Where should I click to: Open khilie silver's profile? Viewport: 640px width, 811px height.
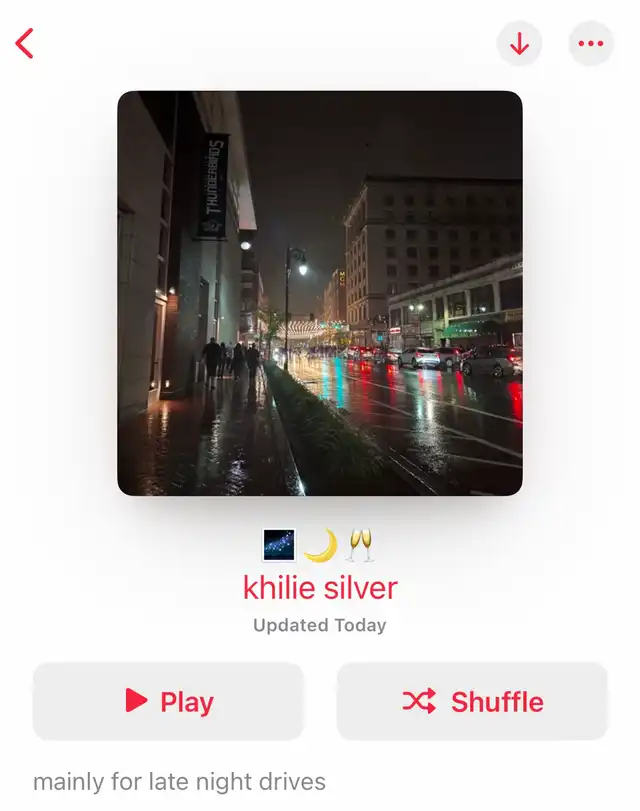(x=319, y=588)
